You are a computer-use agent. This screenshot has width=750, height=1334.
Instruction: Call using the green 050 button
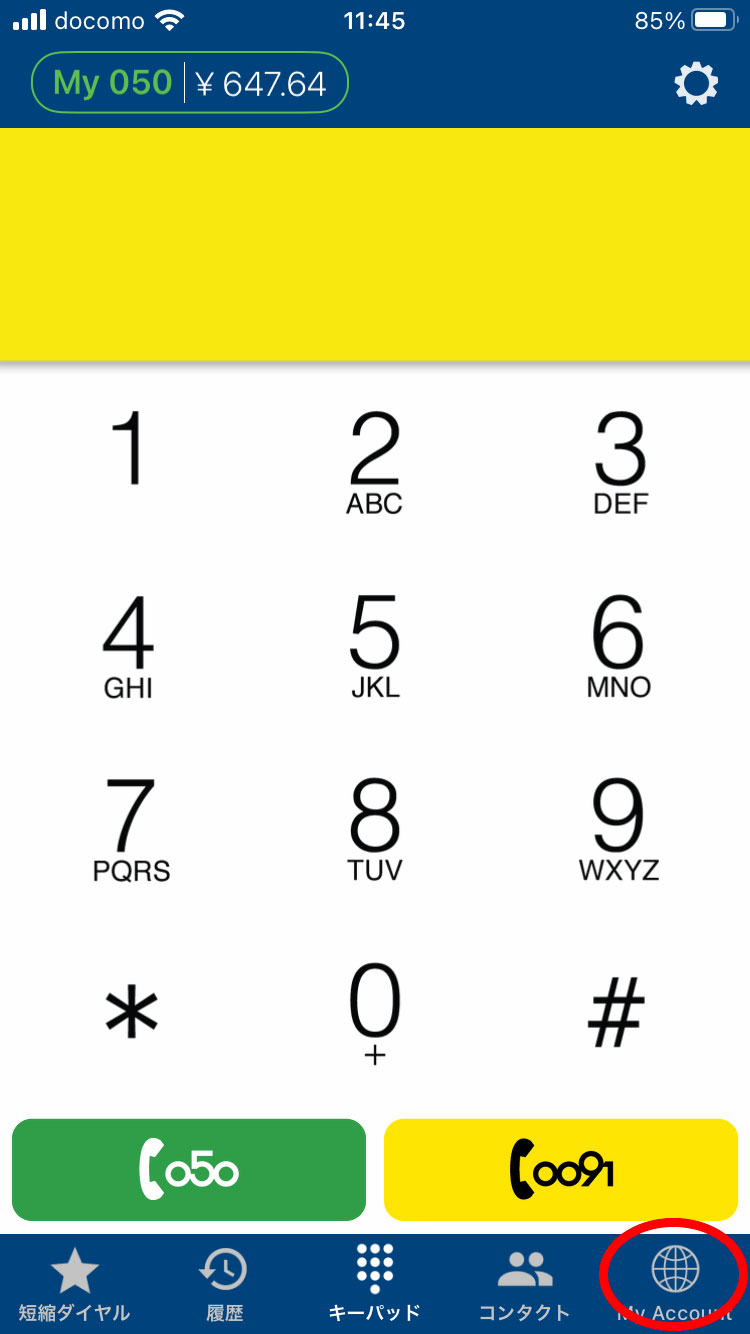[189, 1170]
